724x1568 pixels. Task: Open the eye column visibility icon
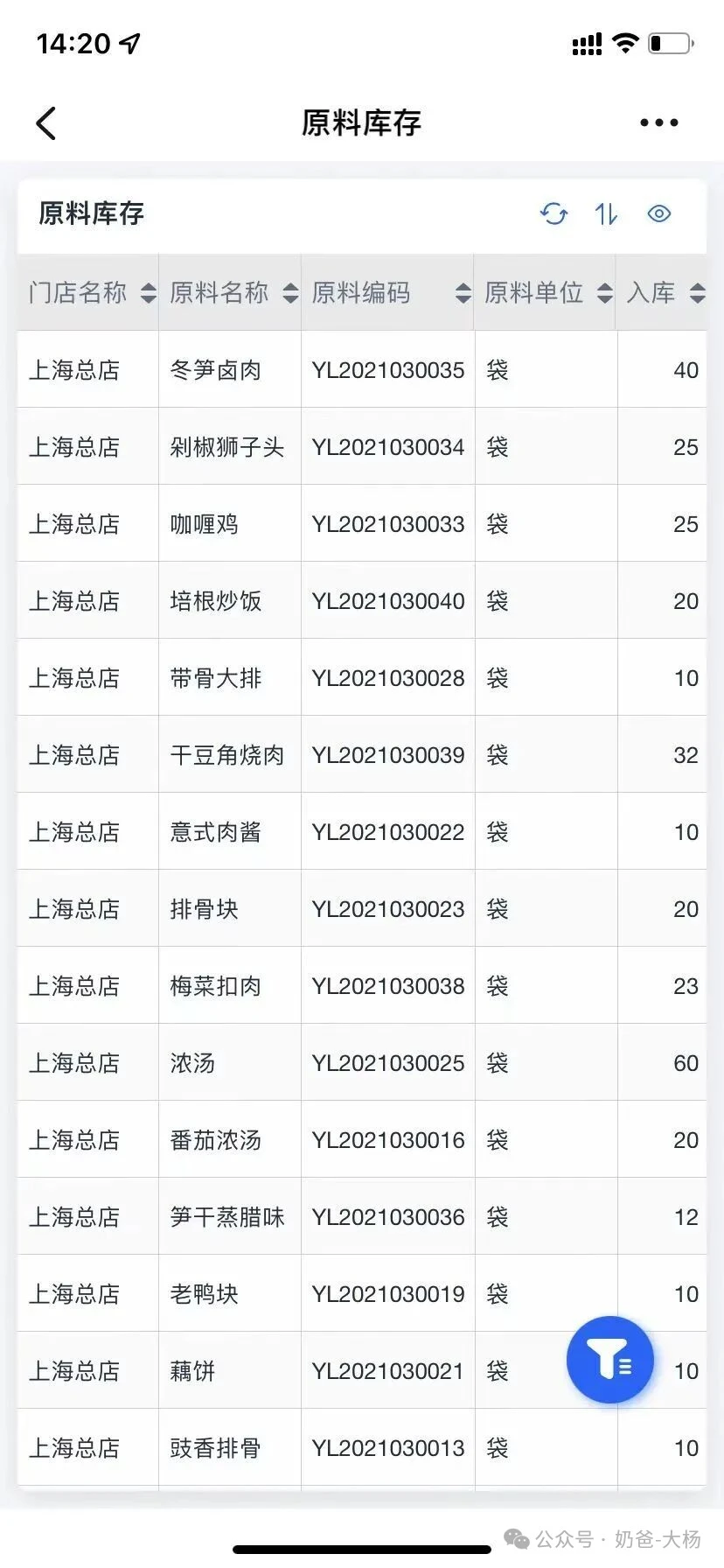(659, 213)
